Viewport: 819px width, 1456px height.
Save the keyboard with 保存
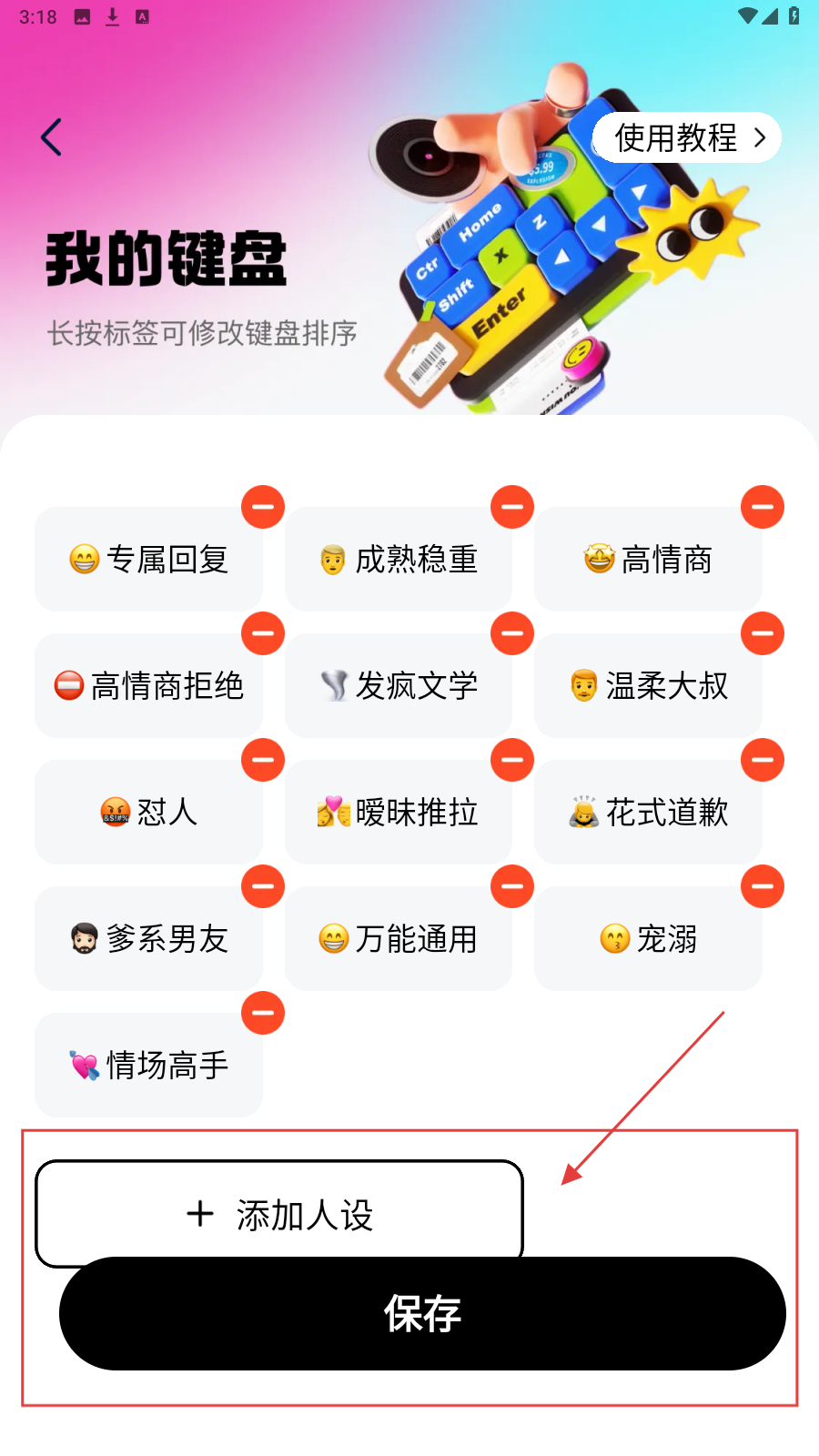coord(422,1314)
